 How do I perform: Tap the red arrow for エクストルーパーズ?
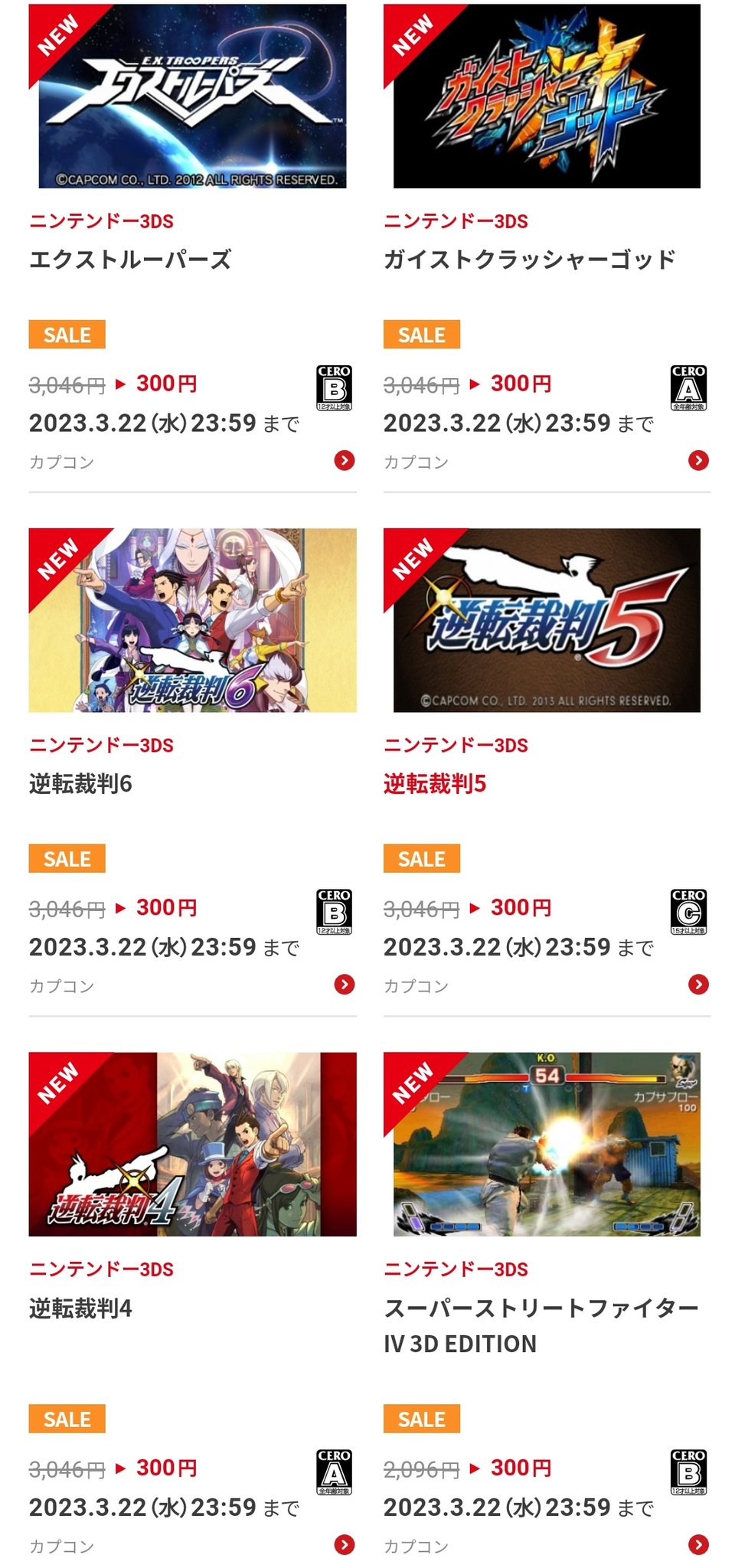pos(345,460)
